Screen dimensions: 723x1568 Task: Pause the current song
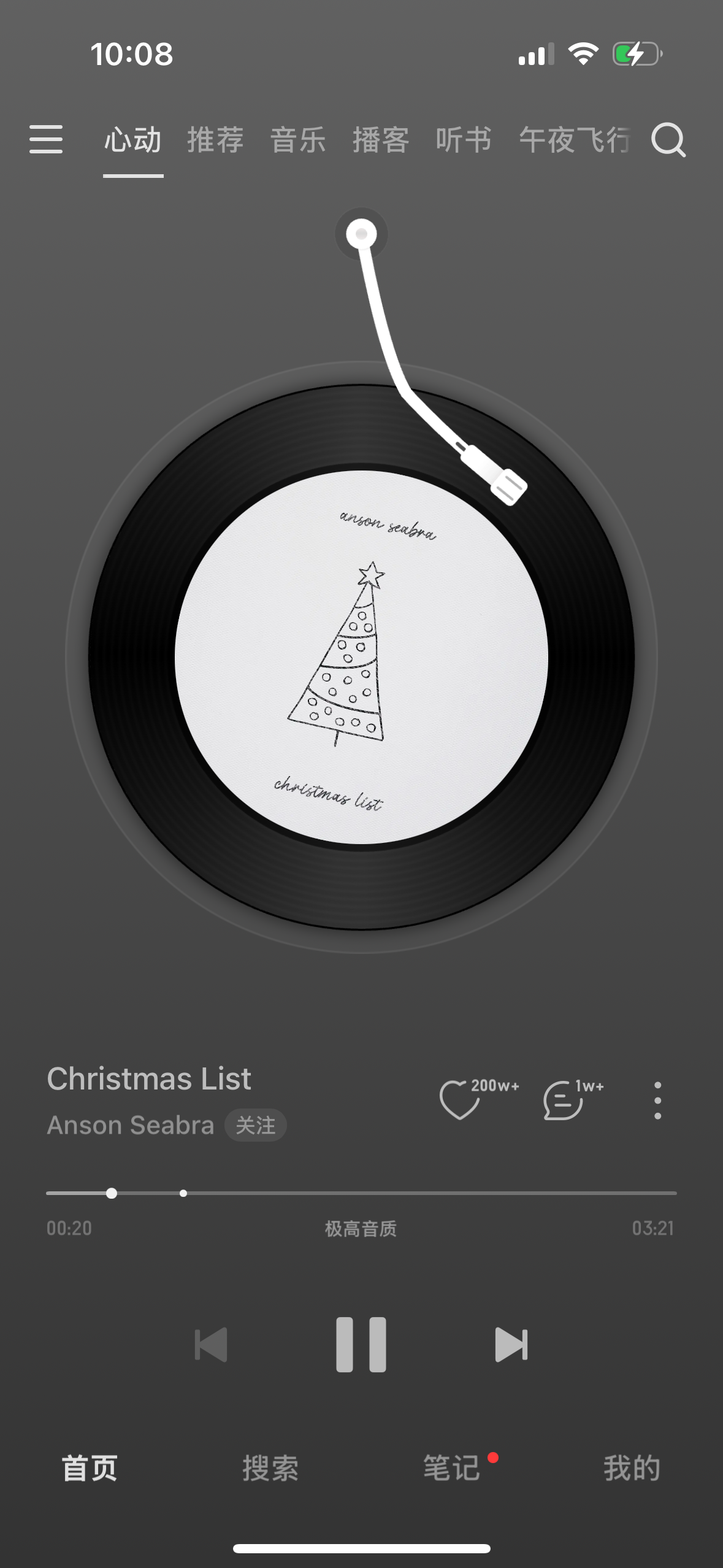[x=361, y=1345]
